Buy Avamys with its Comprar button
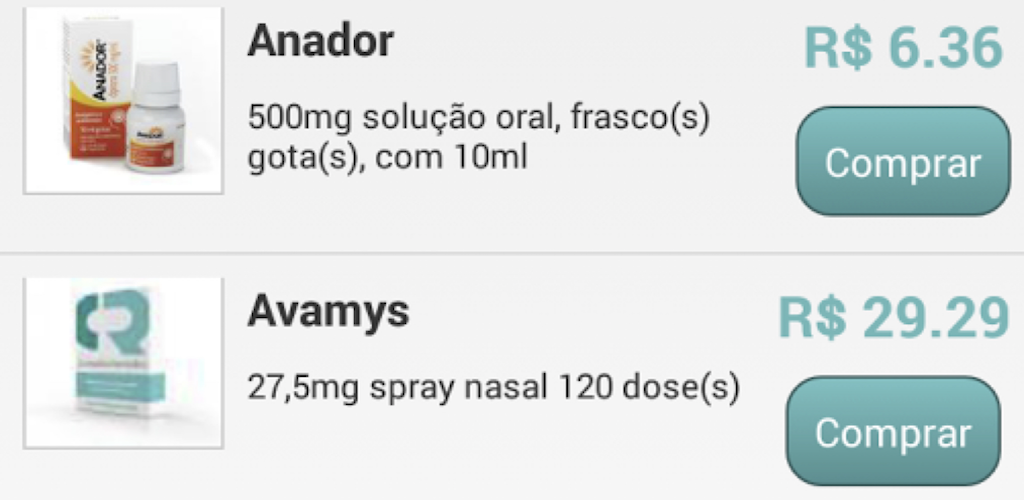This screenshot has width=1024, height=500. [x=893, y=432]
